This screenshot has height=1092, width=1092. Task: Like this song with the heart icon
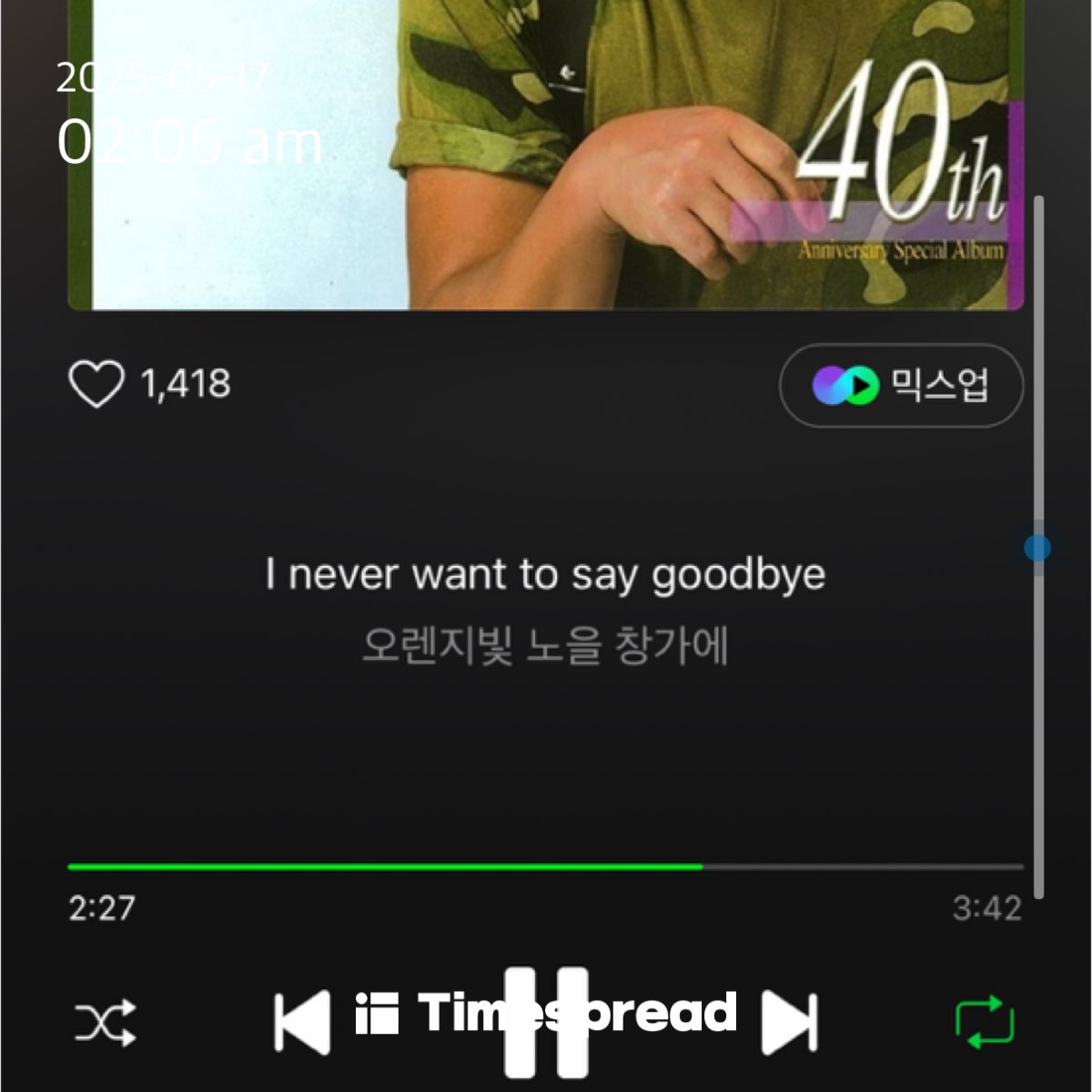(x=96, y=384)
